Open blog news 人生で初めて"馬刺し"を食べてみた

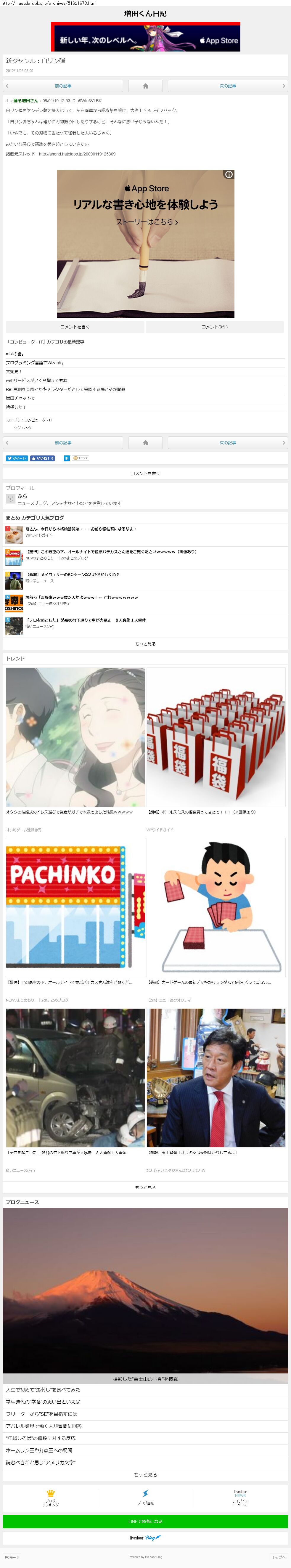click(x=43, y=1390)
